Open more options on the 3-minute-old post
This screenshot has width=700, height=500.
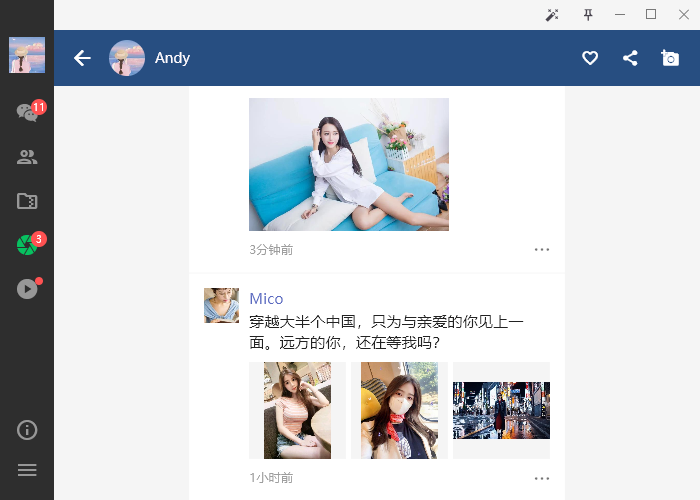pyautogui.click(x=542, y=249)
